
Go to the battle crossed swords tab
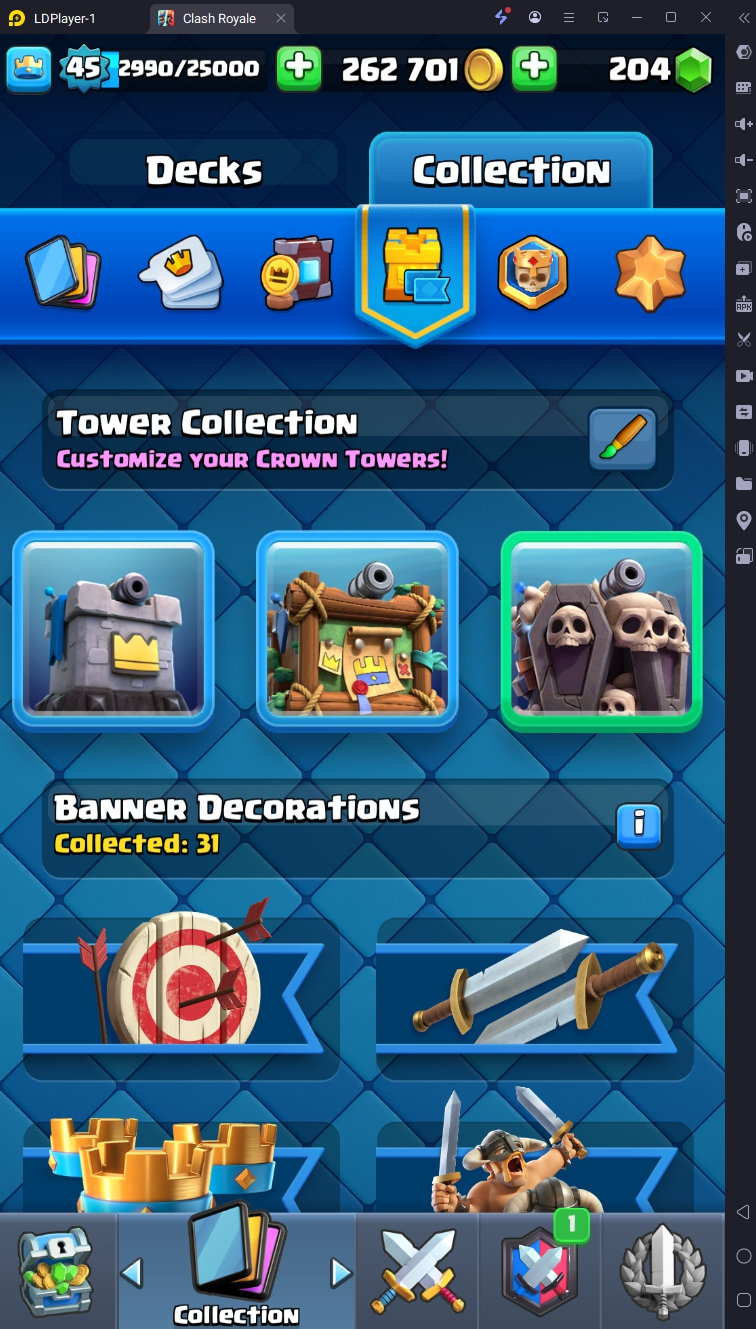[416, 1272]
